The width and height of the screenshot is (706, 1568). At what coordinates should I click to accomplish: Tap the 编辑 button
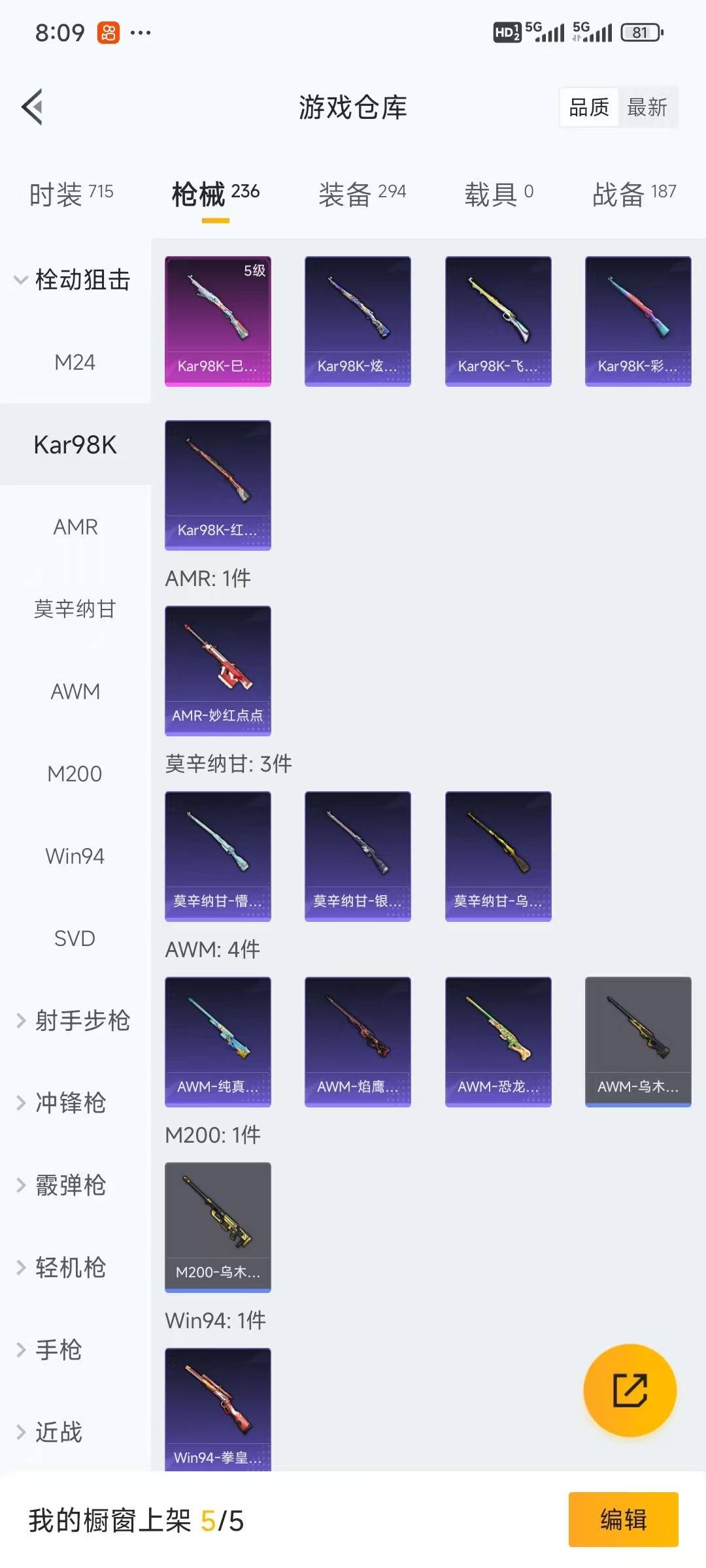[623, 1520]
